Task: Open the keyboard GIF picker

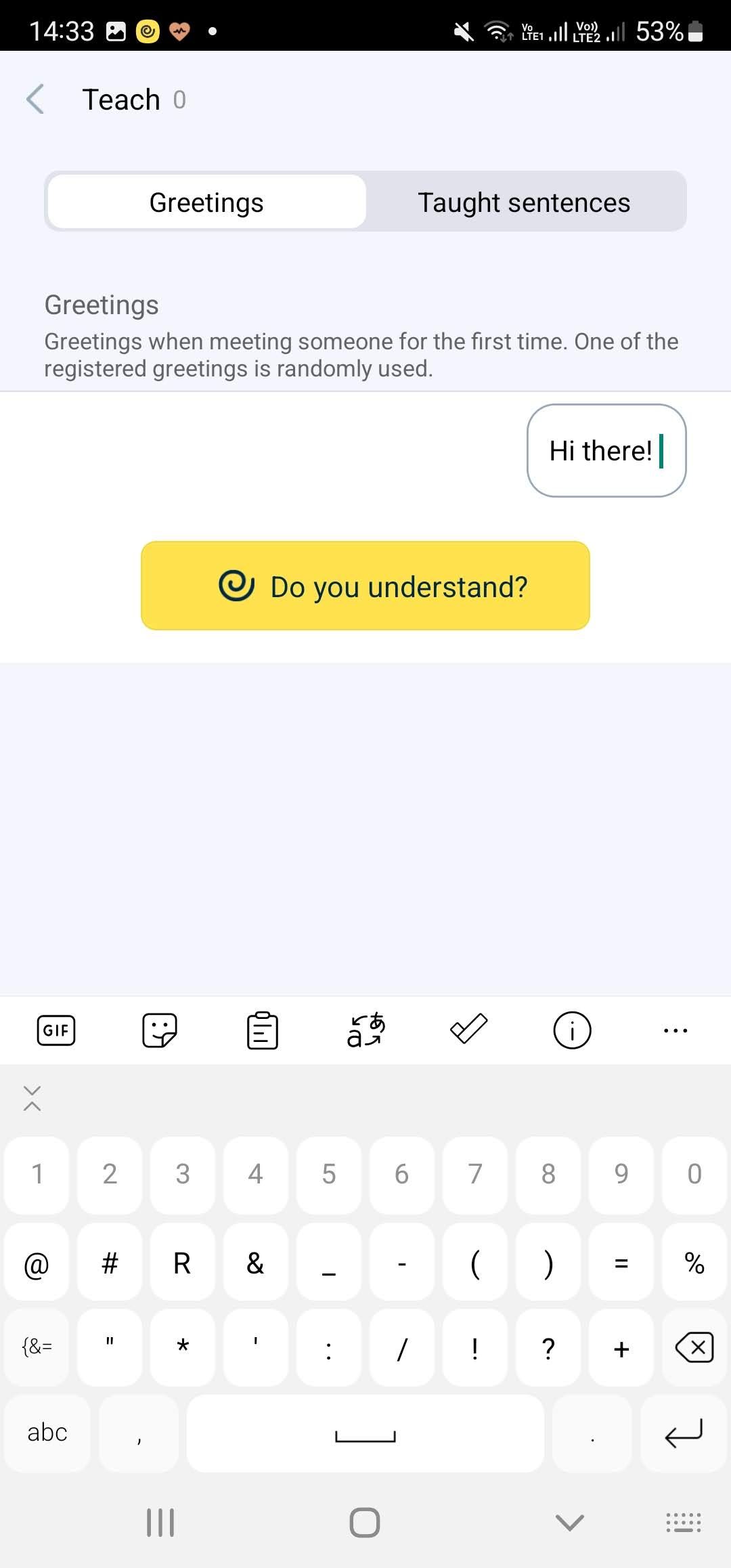Action: 56,1030
